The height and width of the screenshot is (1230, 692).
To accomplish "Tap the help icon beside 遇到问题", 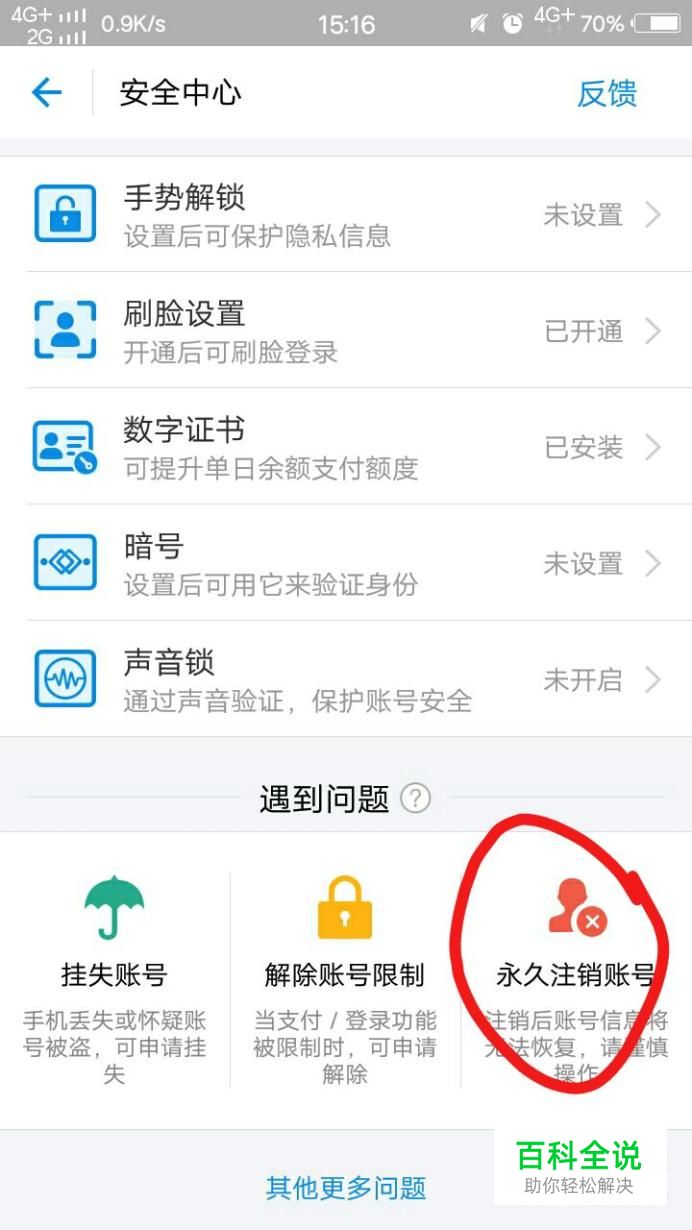I will [415, 798].
